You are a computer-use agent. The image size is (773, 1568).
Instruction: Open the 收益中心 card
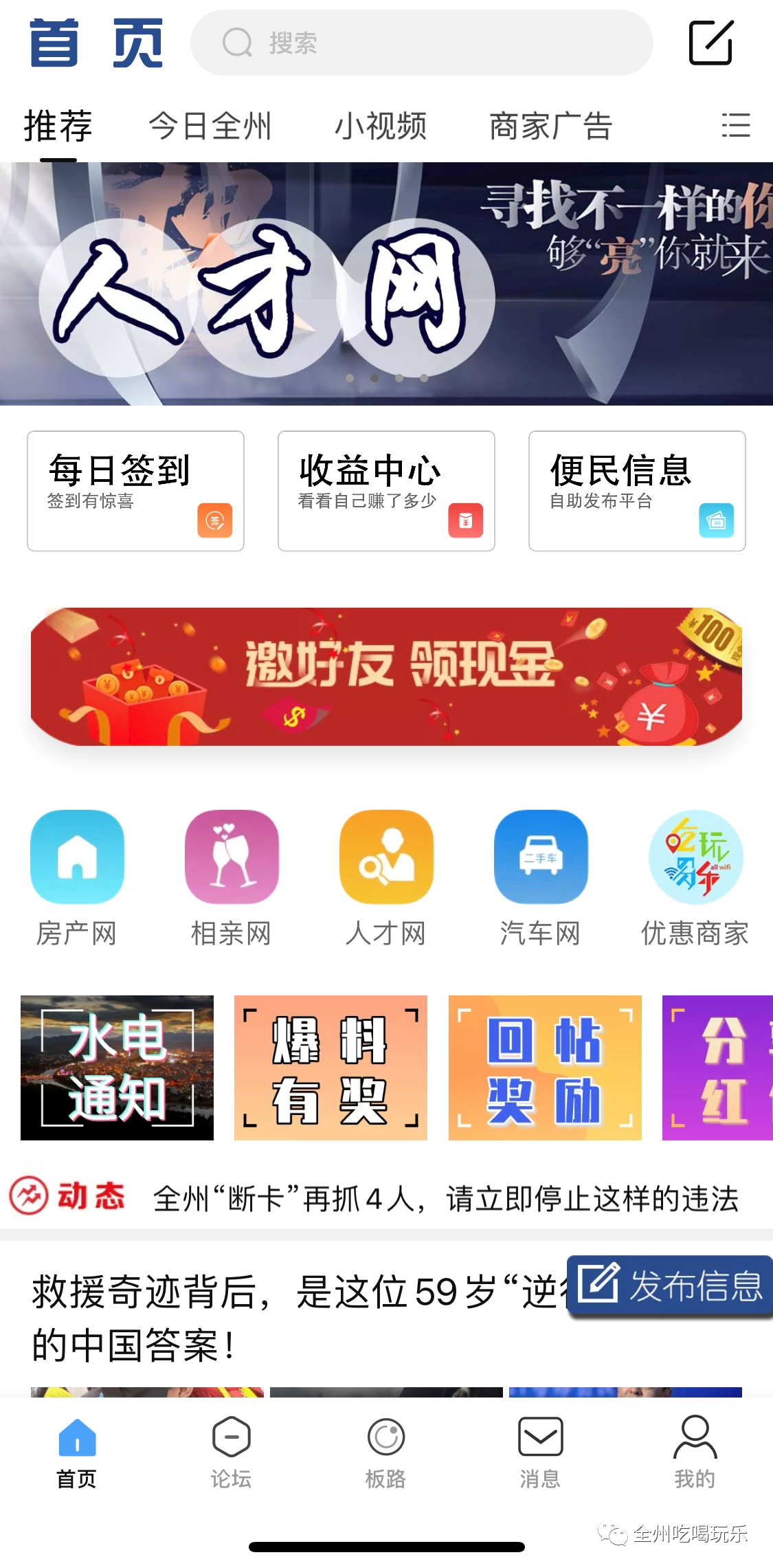pos(386,491)
